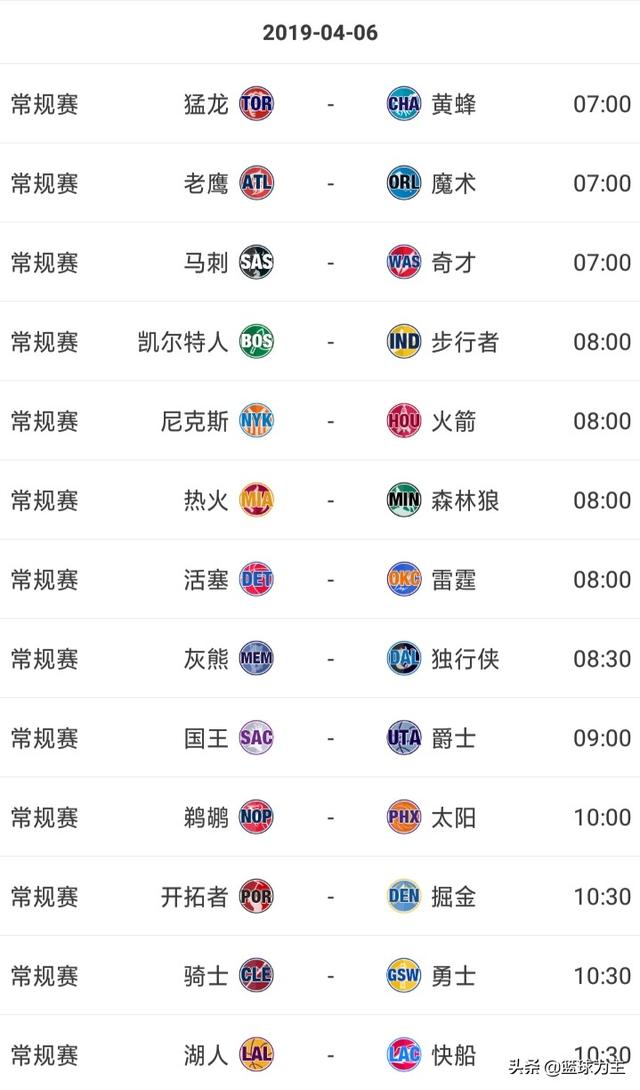Open the 活塞 vs 雷霆 row
This screenshot has width=640, height=1090.
click(320, 579)
